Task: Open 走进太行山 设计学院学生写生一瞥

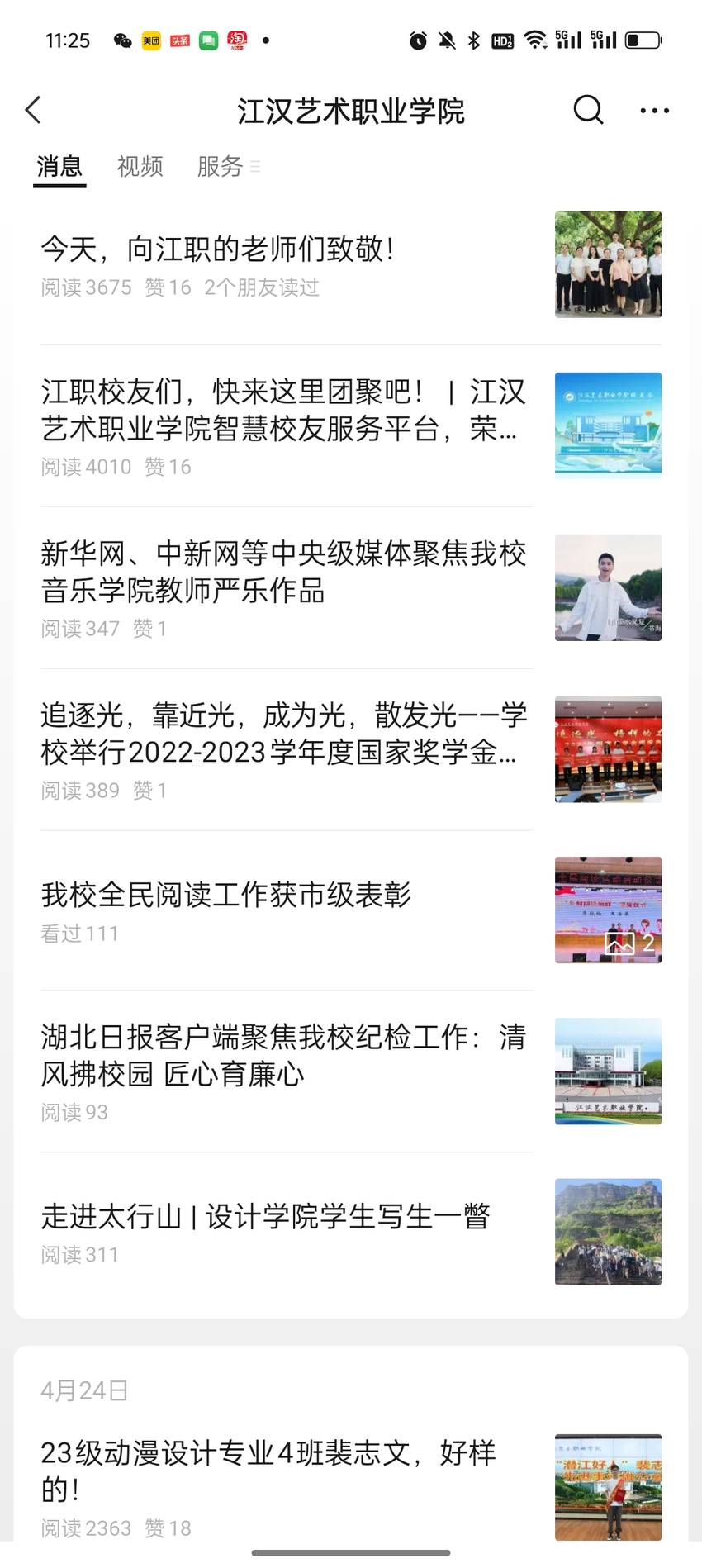Action: tap(266, 1217)
